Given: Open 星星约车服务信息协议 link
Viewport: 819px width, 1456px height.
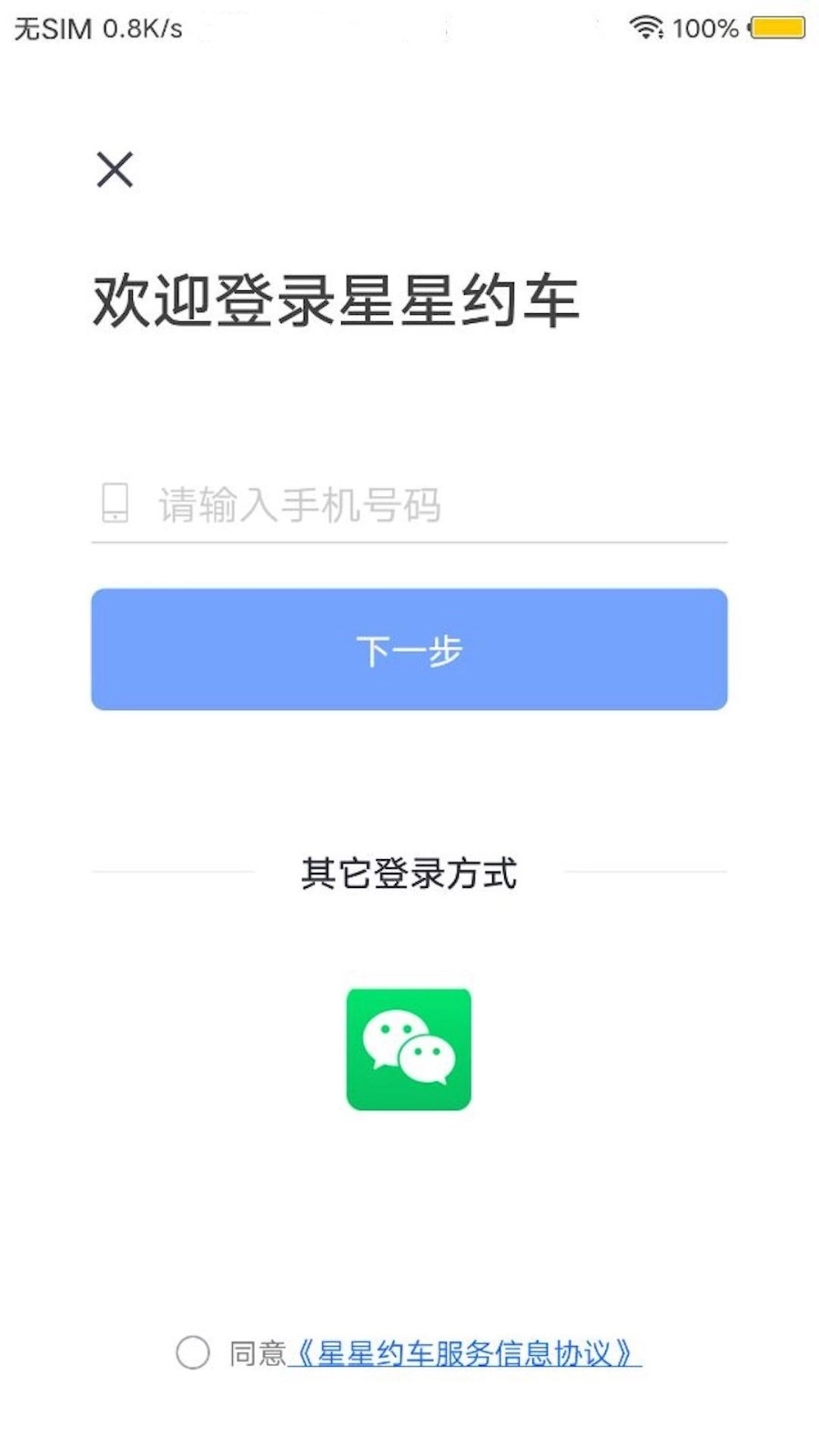Looking at the screenshot, I should pyautogui.click(x=464, y=1353).
